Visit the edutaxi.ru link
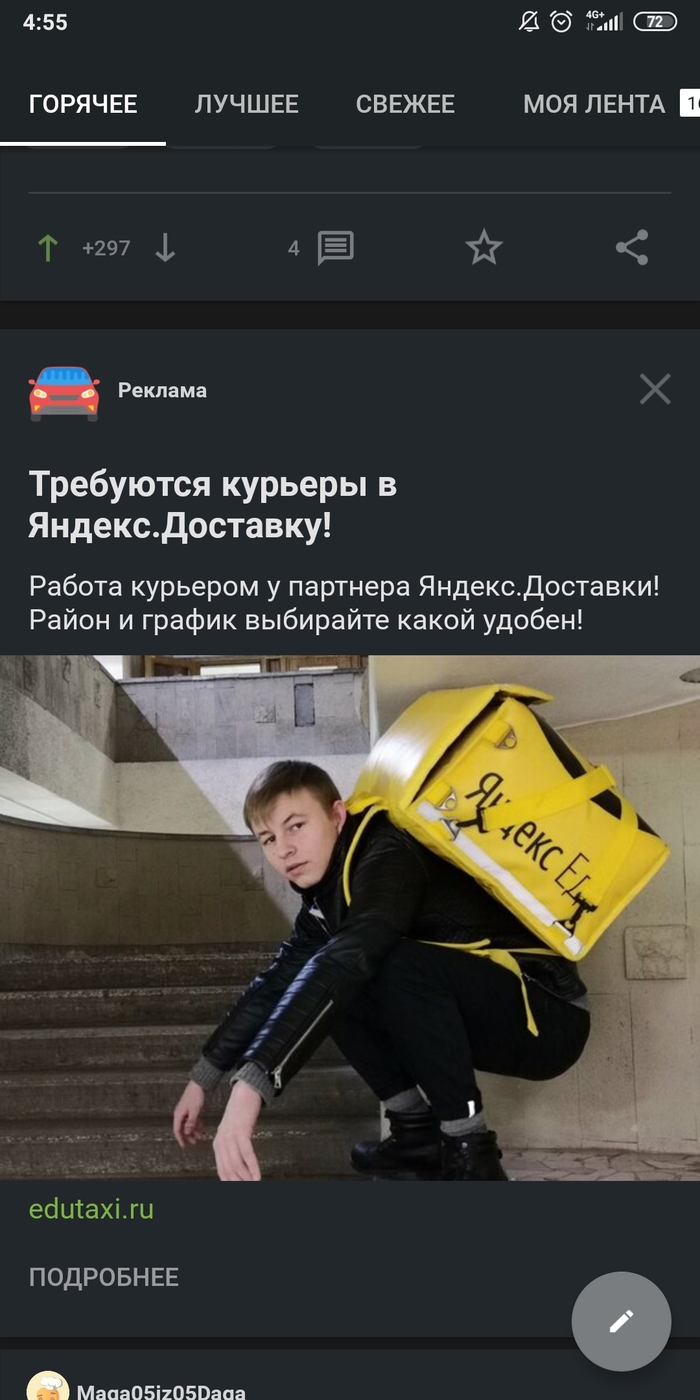The image size is (700, 1400). point(91,1209)
